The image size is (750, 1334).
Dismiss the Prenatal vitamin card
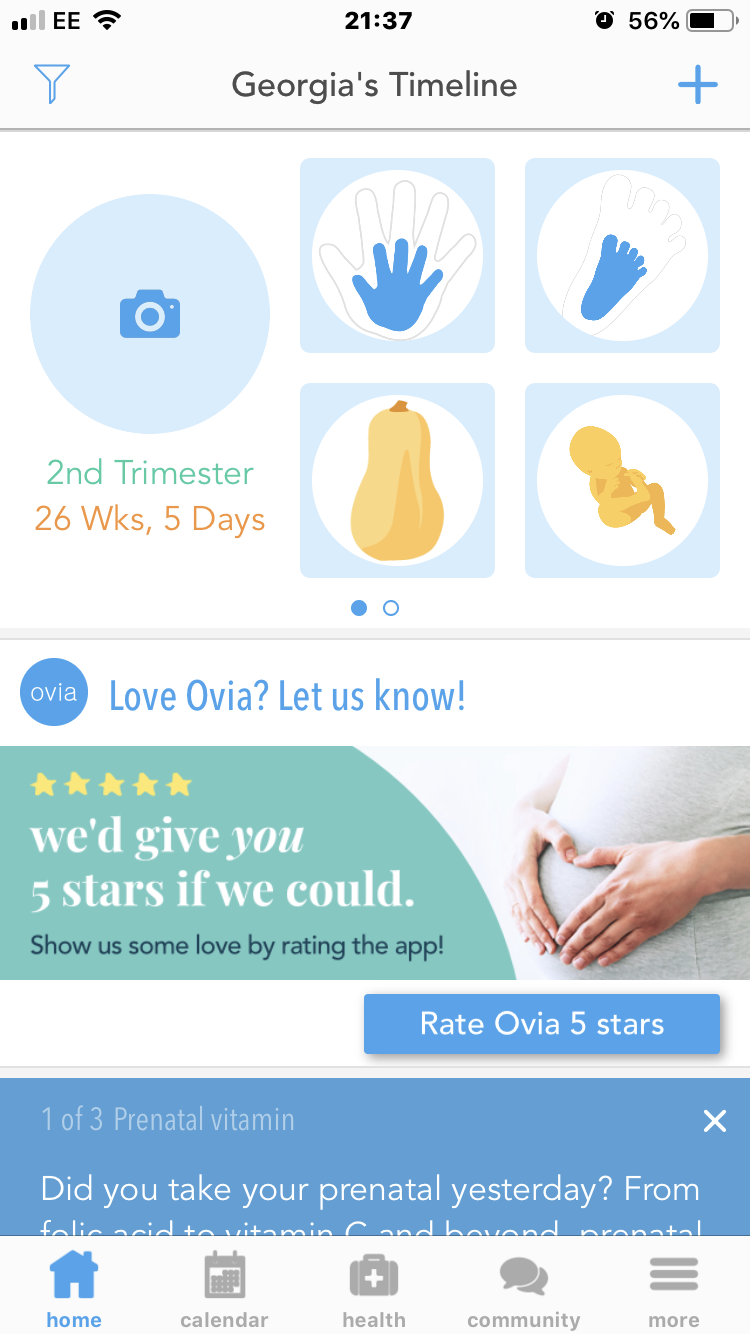[714, 1121]
